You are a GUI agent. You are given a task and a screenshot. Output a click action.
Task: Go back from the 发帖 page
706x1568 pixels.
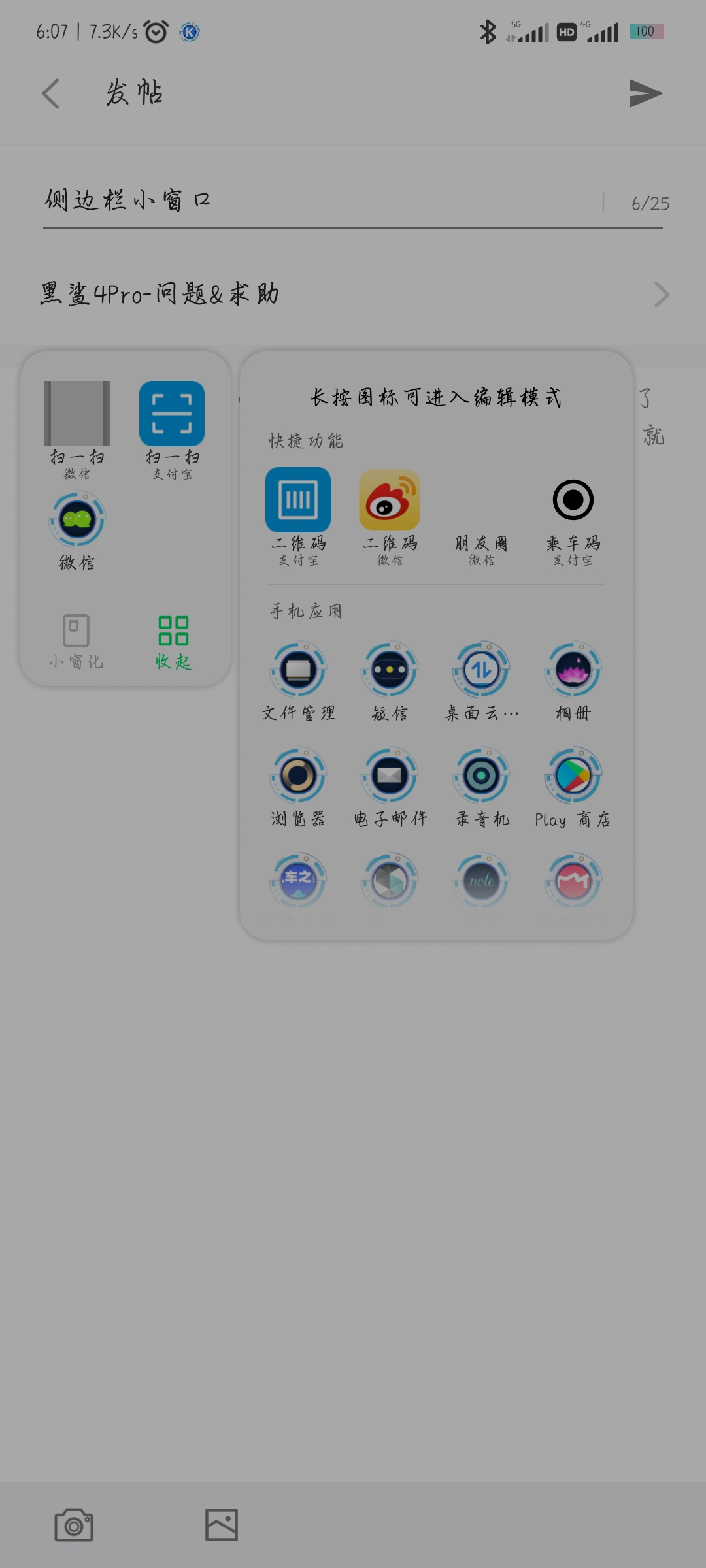pos(51,93)
